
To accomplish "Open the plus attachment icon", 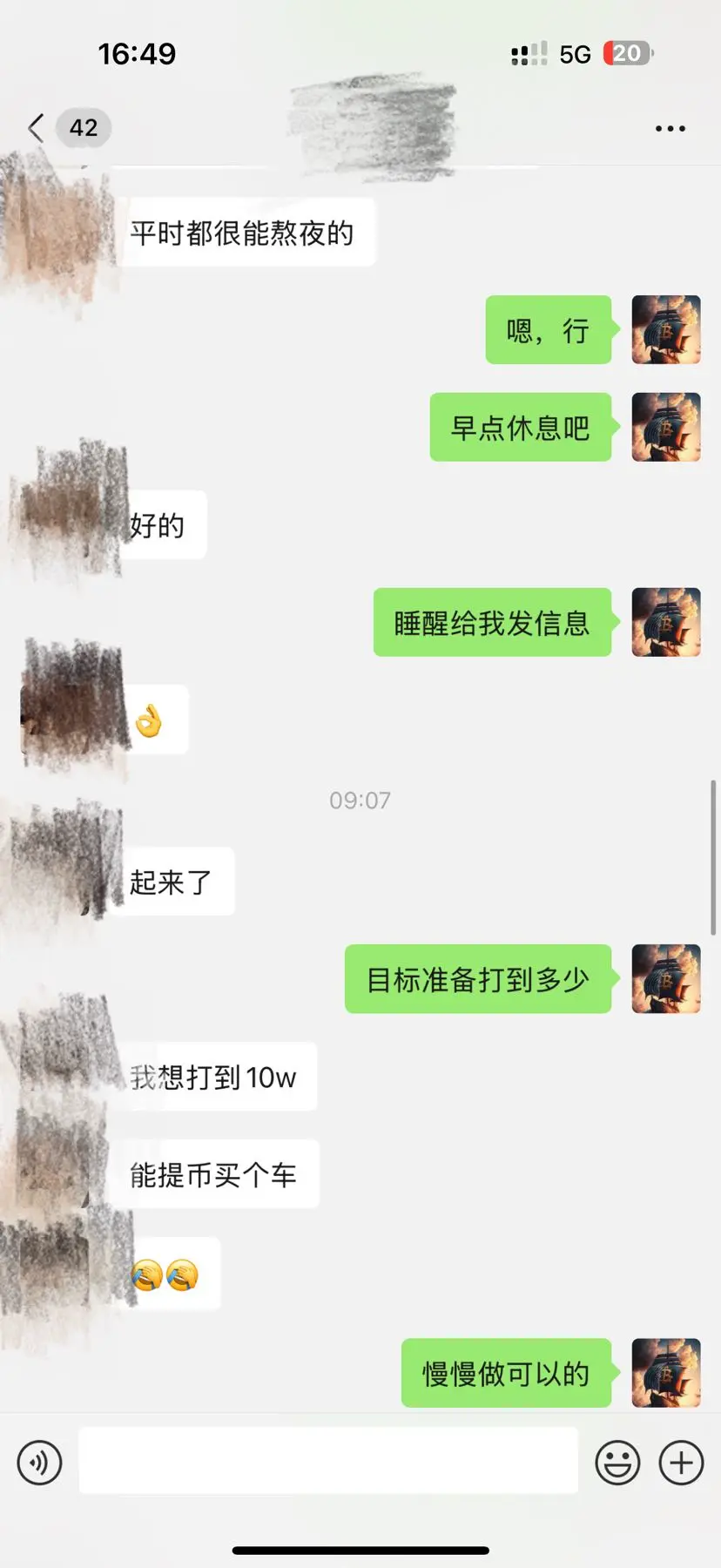I will (681, 1461).
